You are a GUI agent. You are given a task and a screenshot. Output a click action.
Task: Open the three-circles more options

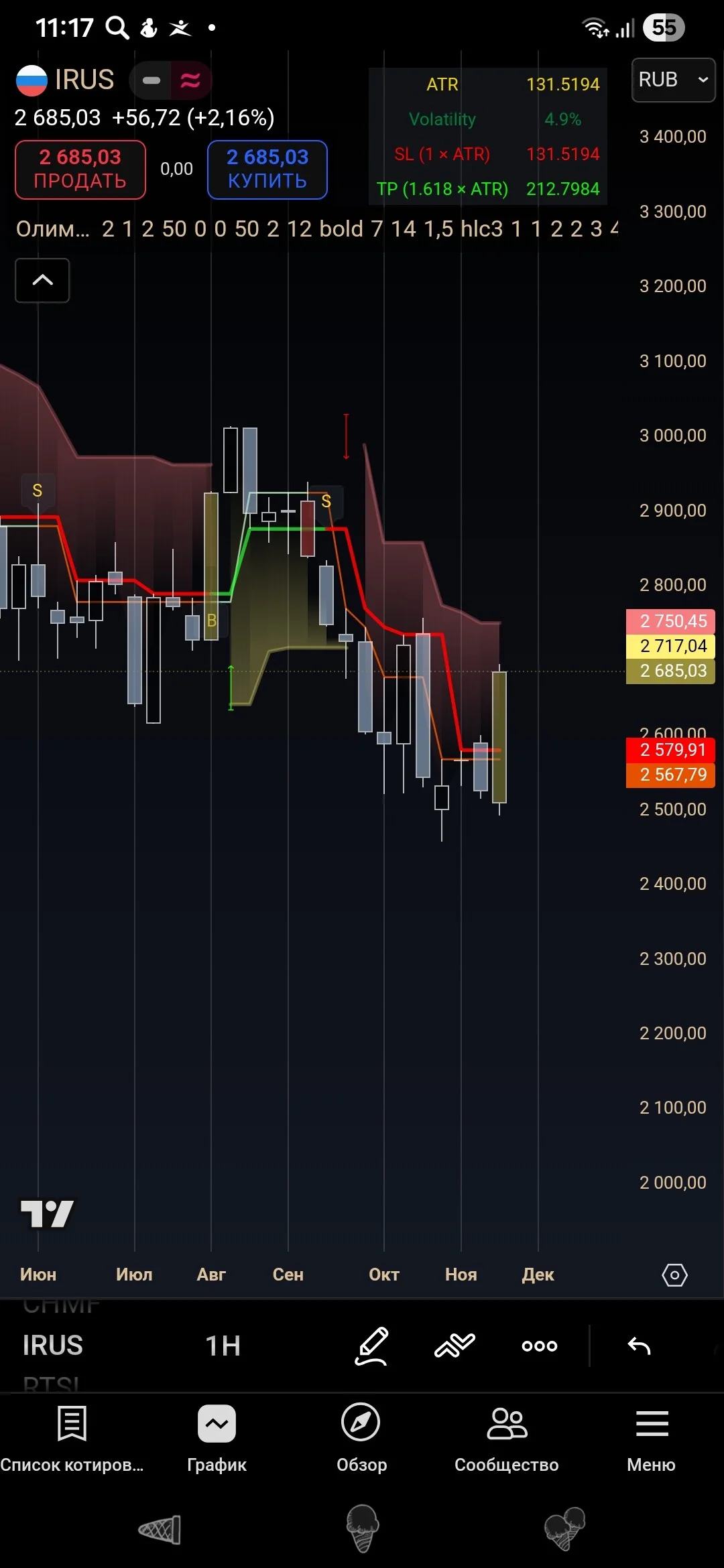(540, 1346)
